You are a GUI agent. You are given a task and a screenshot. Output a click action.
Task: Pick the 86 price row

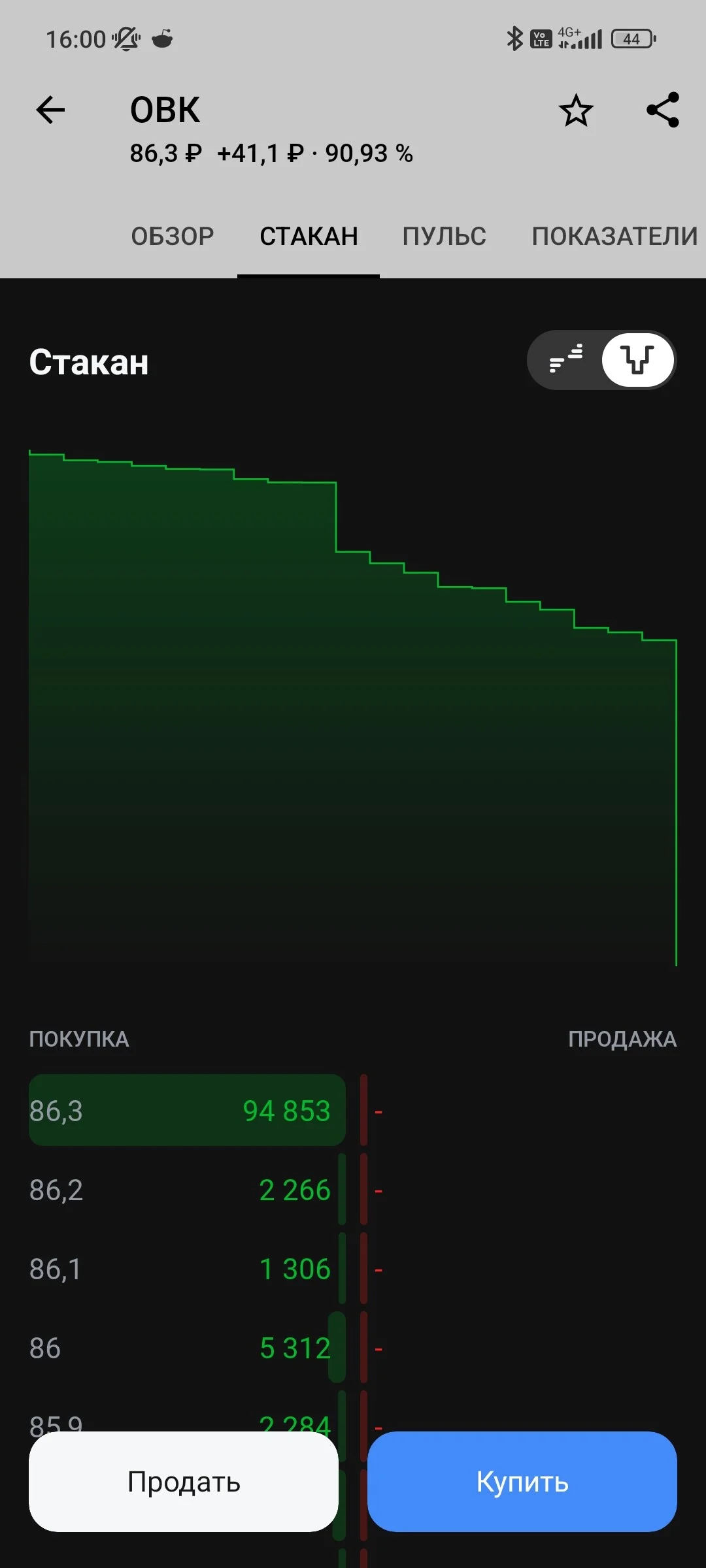187,1348
